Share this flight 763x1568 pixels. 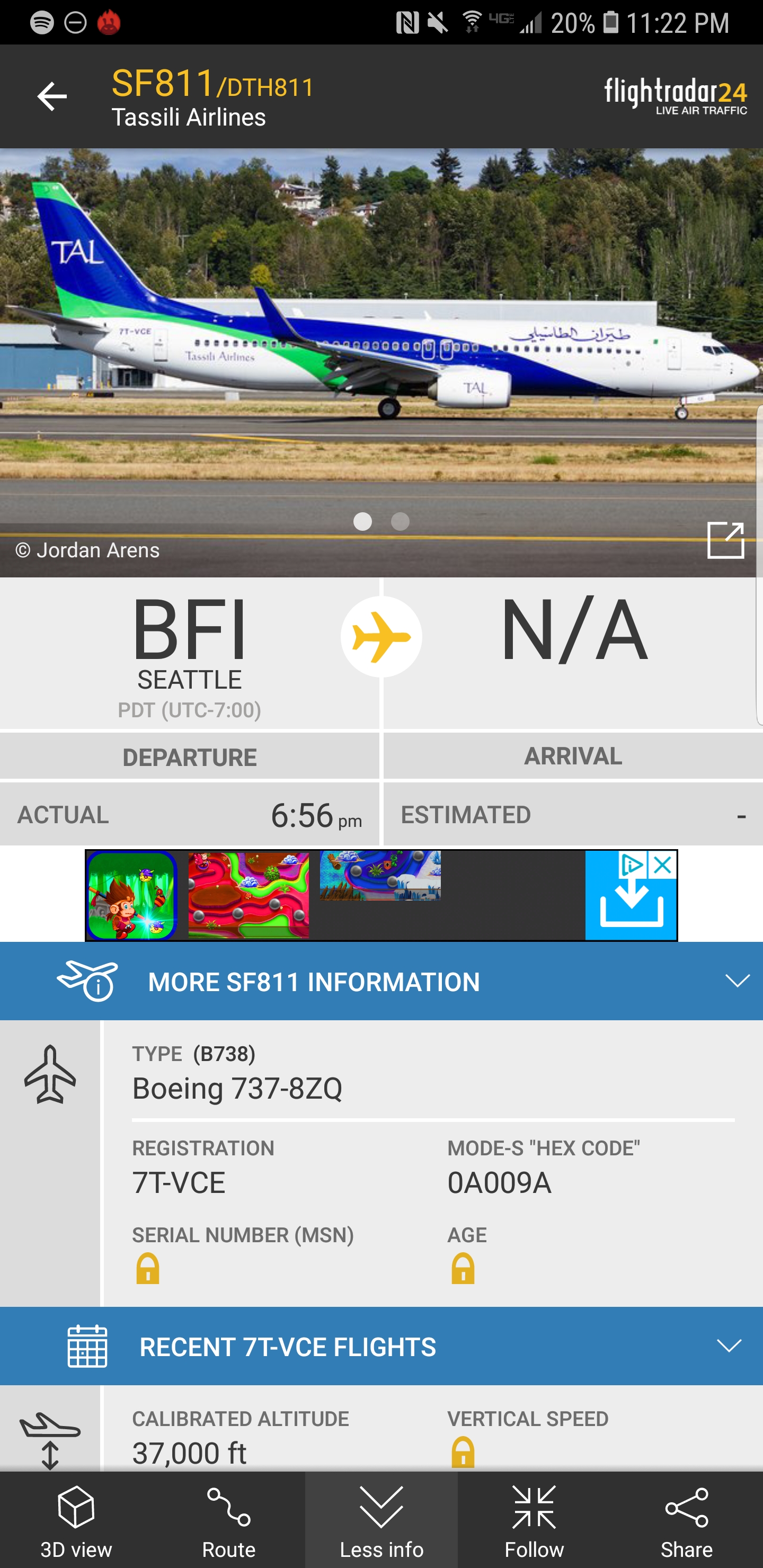click(x=686, y=1520)
